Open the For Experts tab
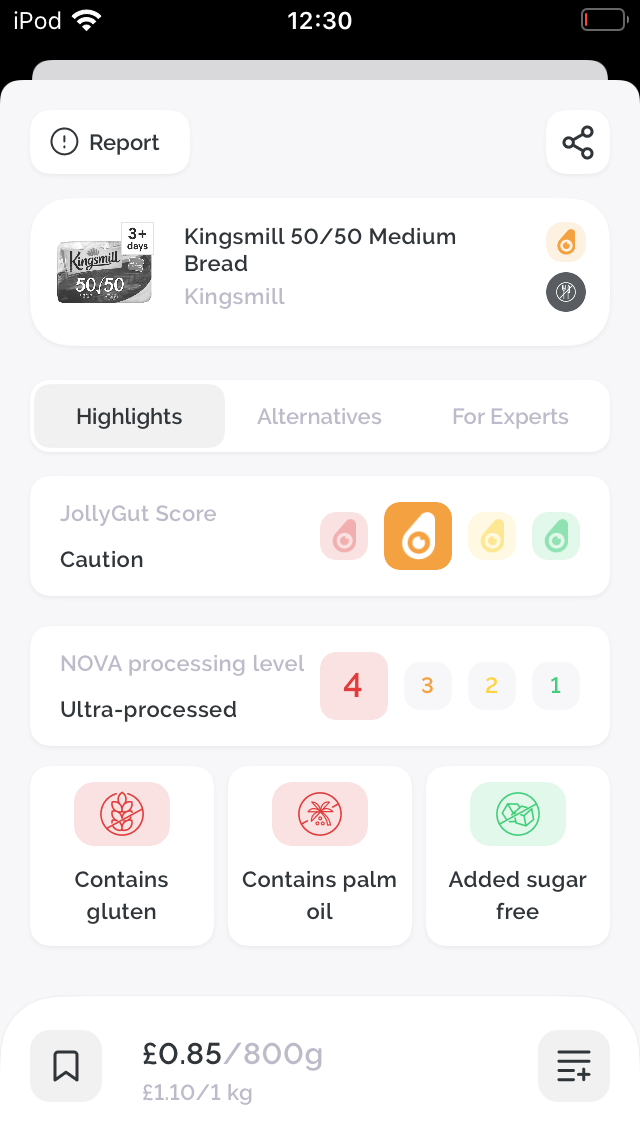Viewport: 640px width, 1136px height. click(510, 417)
